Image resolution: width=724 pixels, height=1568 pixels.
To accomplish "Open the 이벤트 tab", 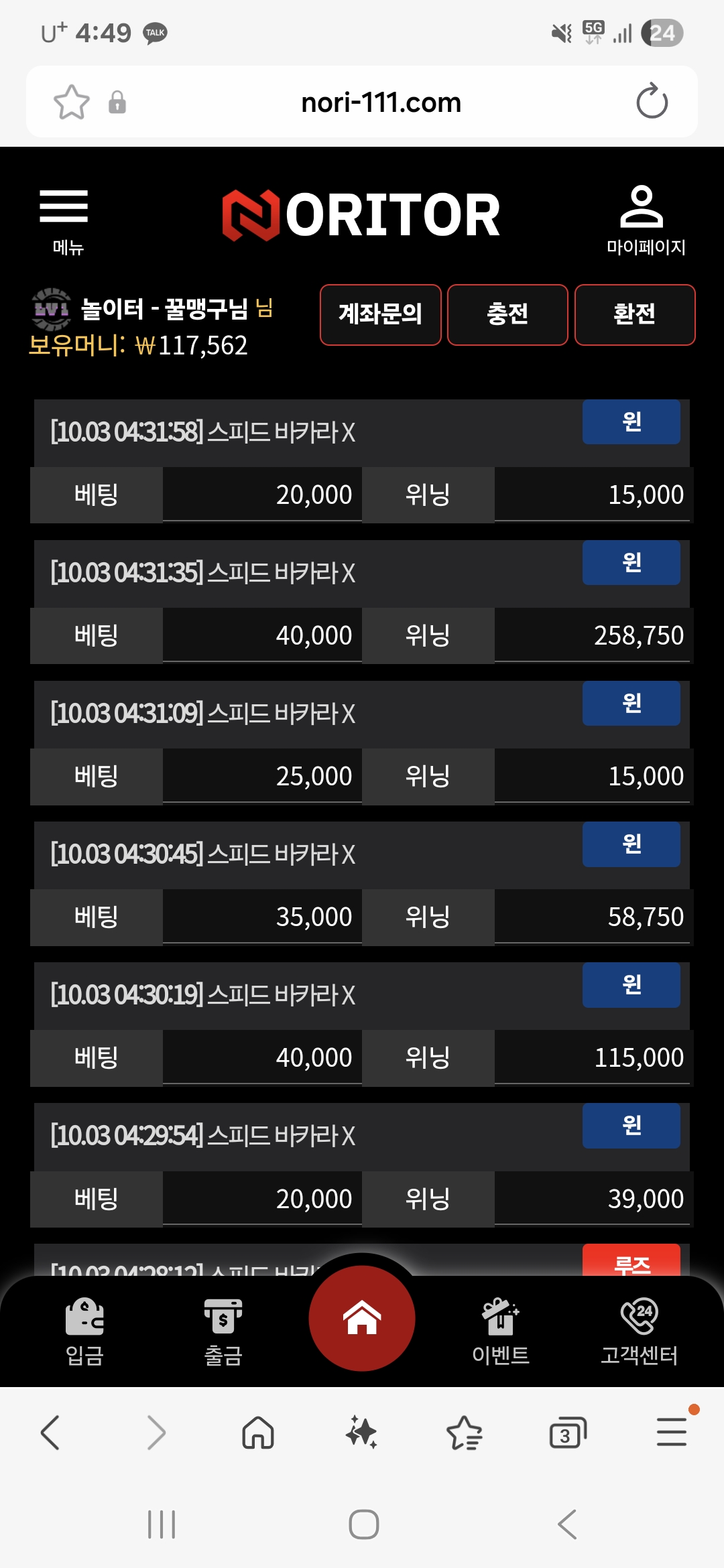I will tap(500, 1331).
